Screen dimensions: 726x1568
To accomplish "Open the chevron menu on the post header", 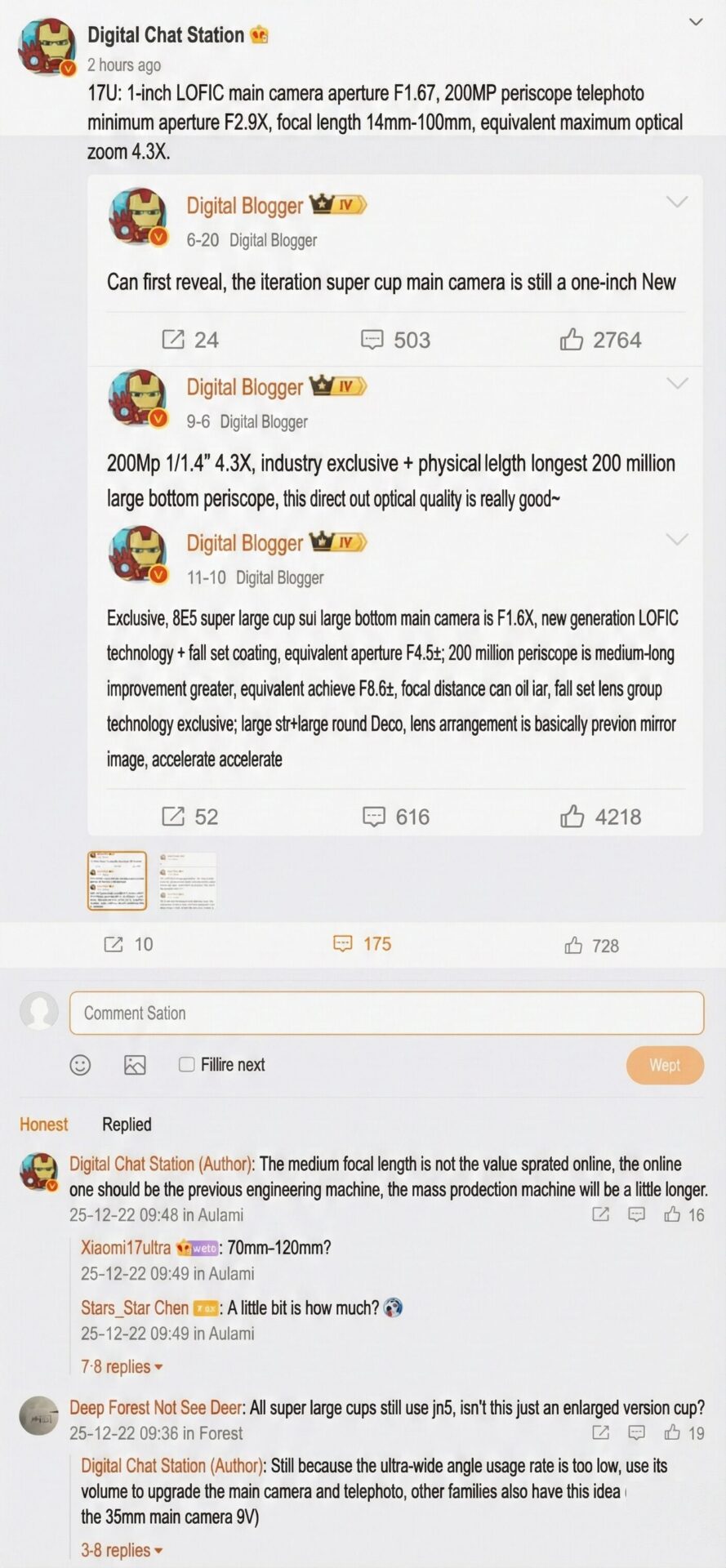I will pos(696,22).
